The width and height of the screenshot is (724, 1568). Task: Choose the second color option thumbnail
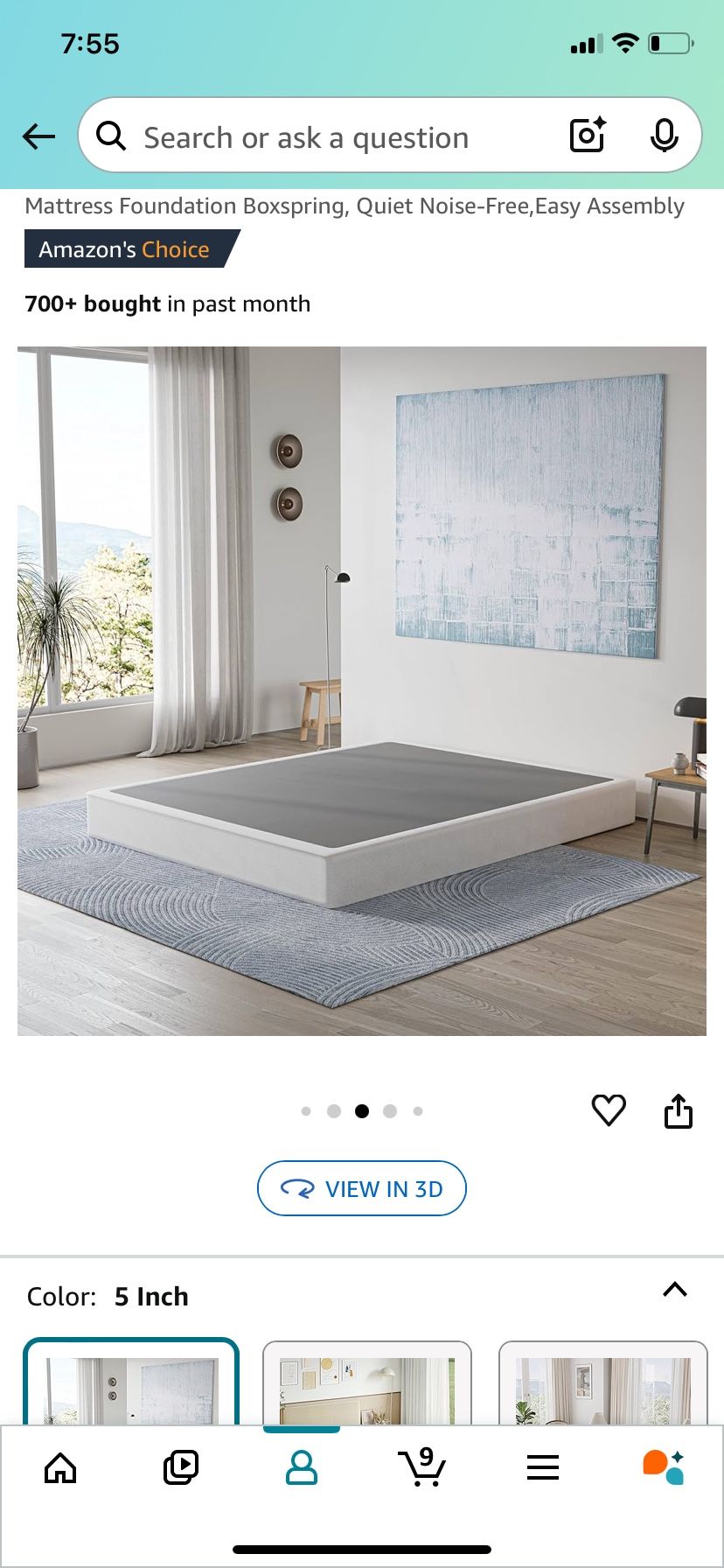367,1384
